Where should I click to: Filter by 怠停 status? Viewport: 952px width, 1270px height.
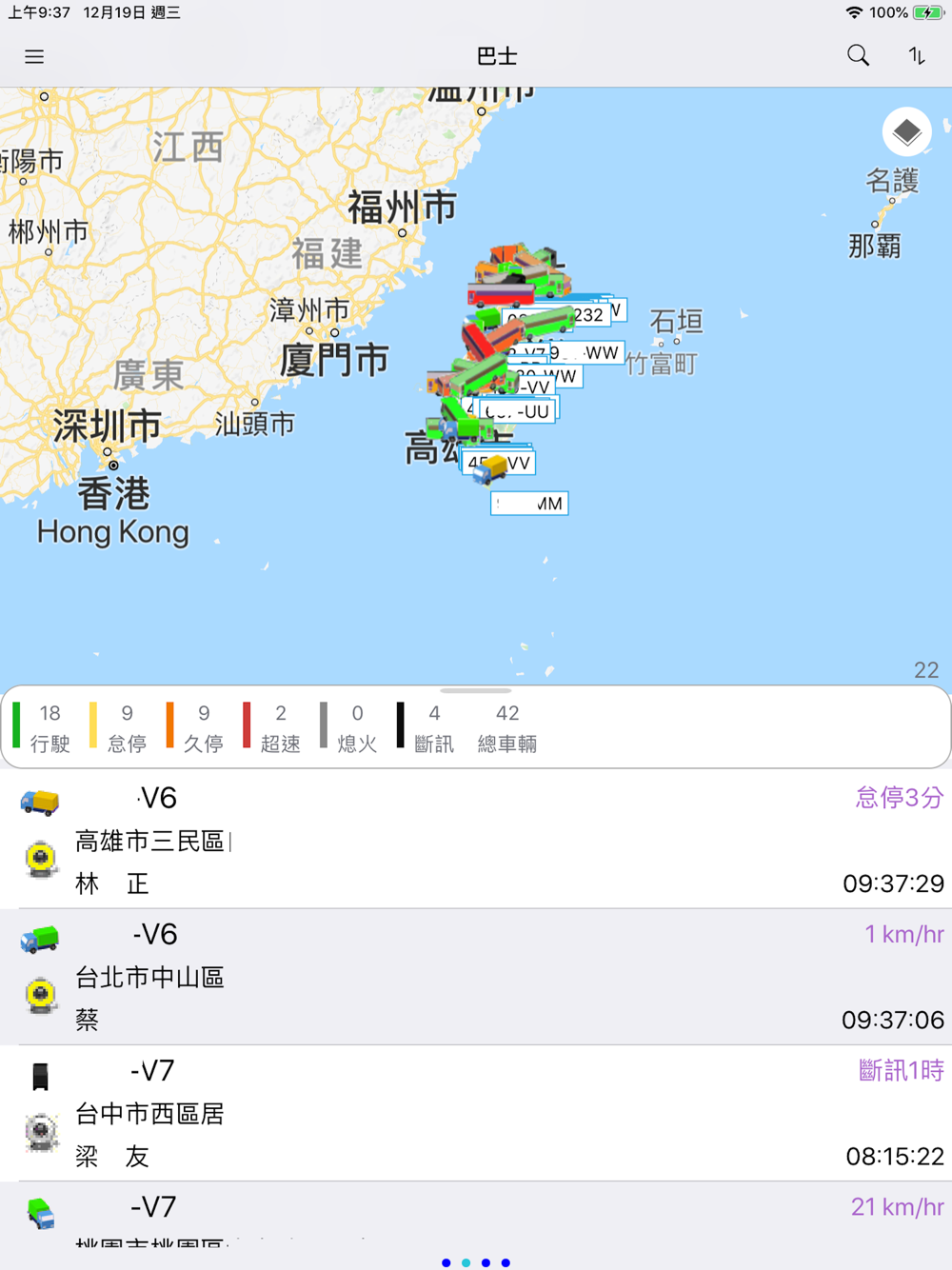point(119,728)
